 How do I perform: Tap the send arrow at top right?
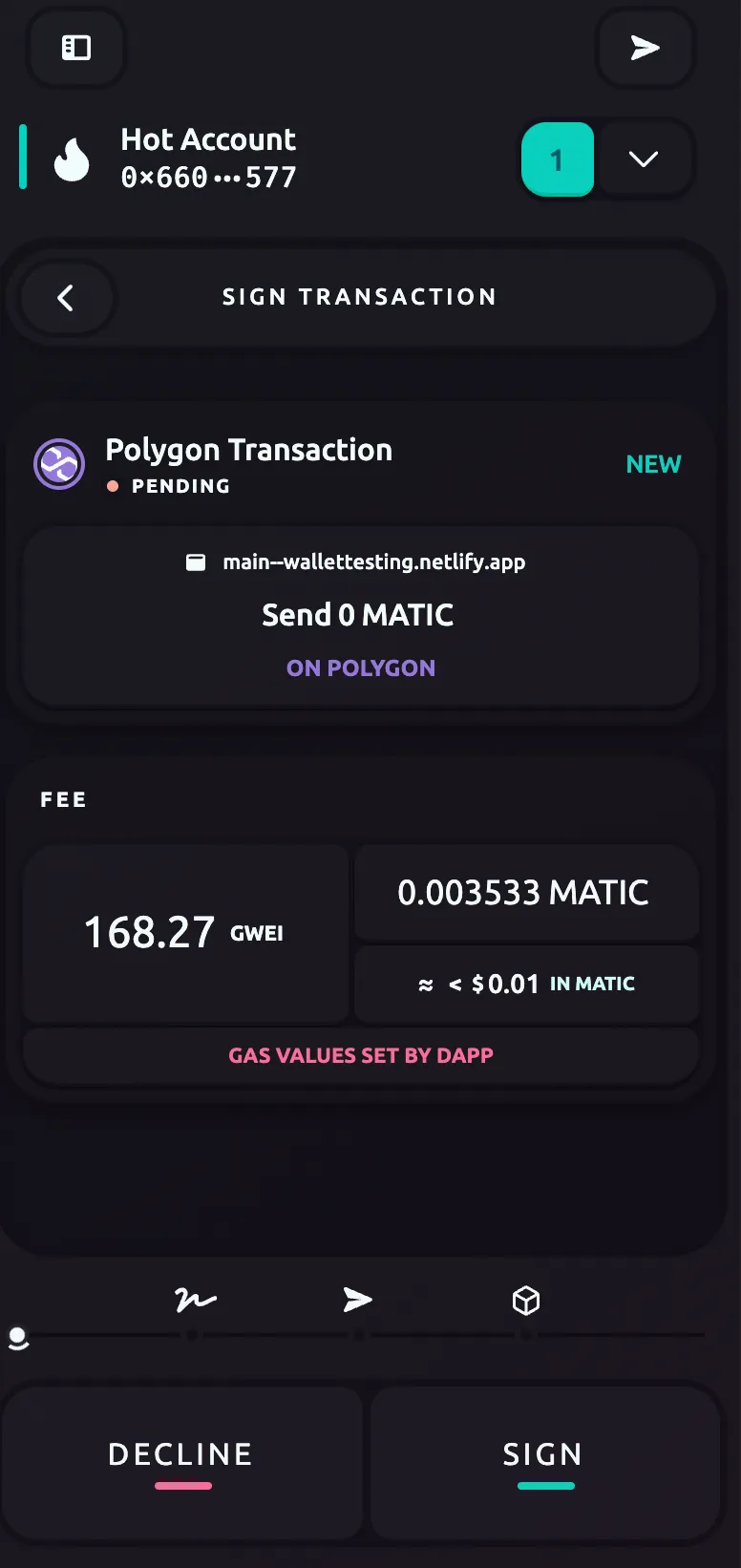coord(645,48)
